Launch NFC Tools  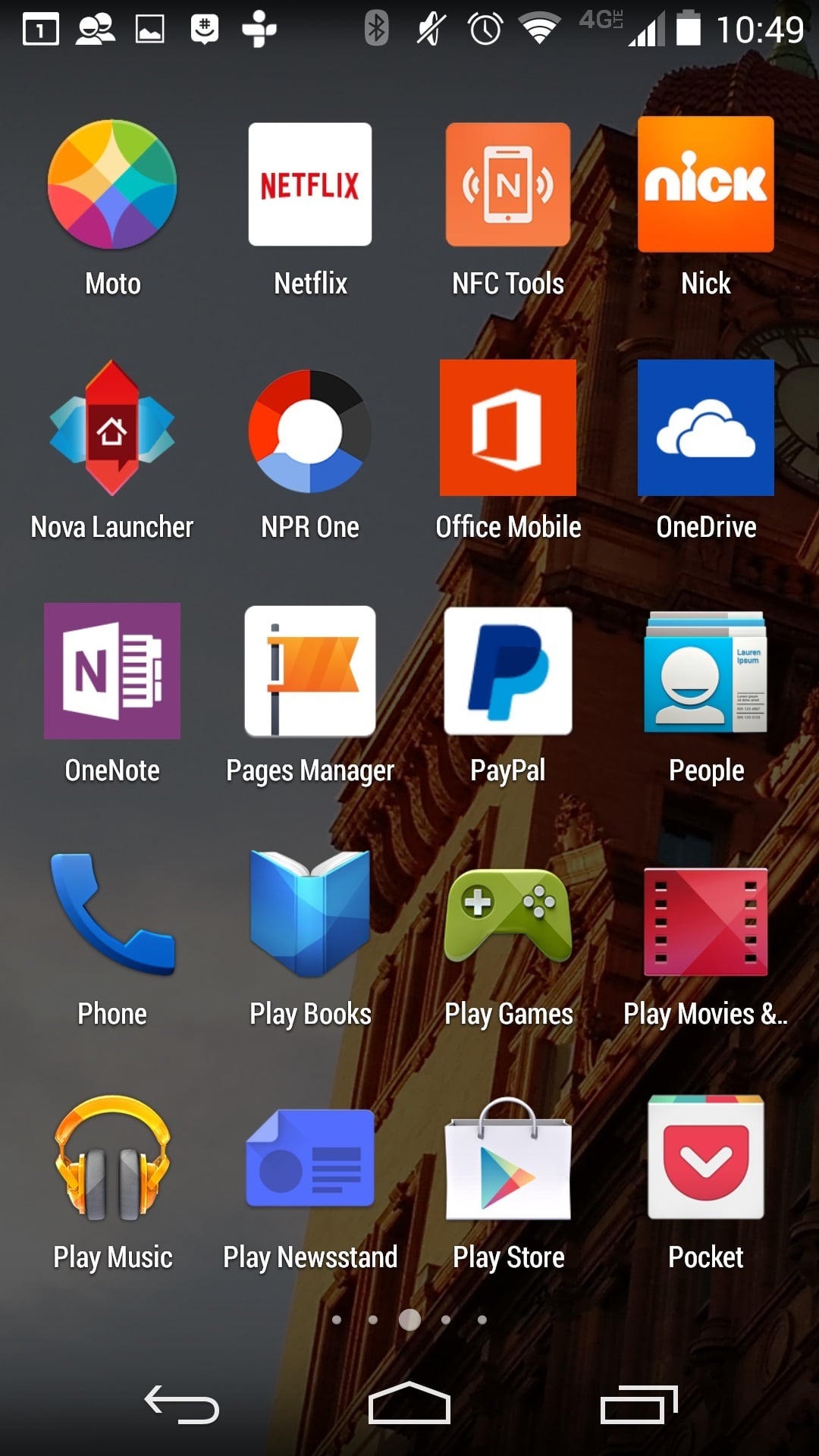507,184
